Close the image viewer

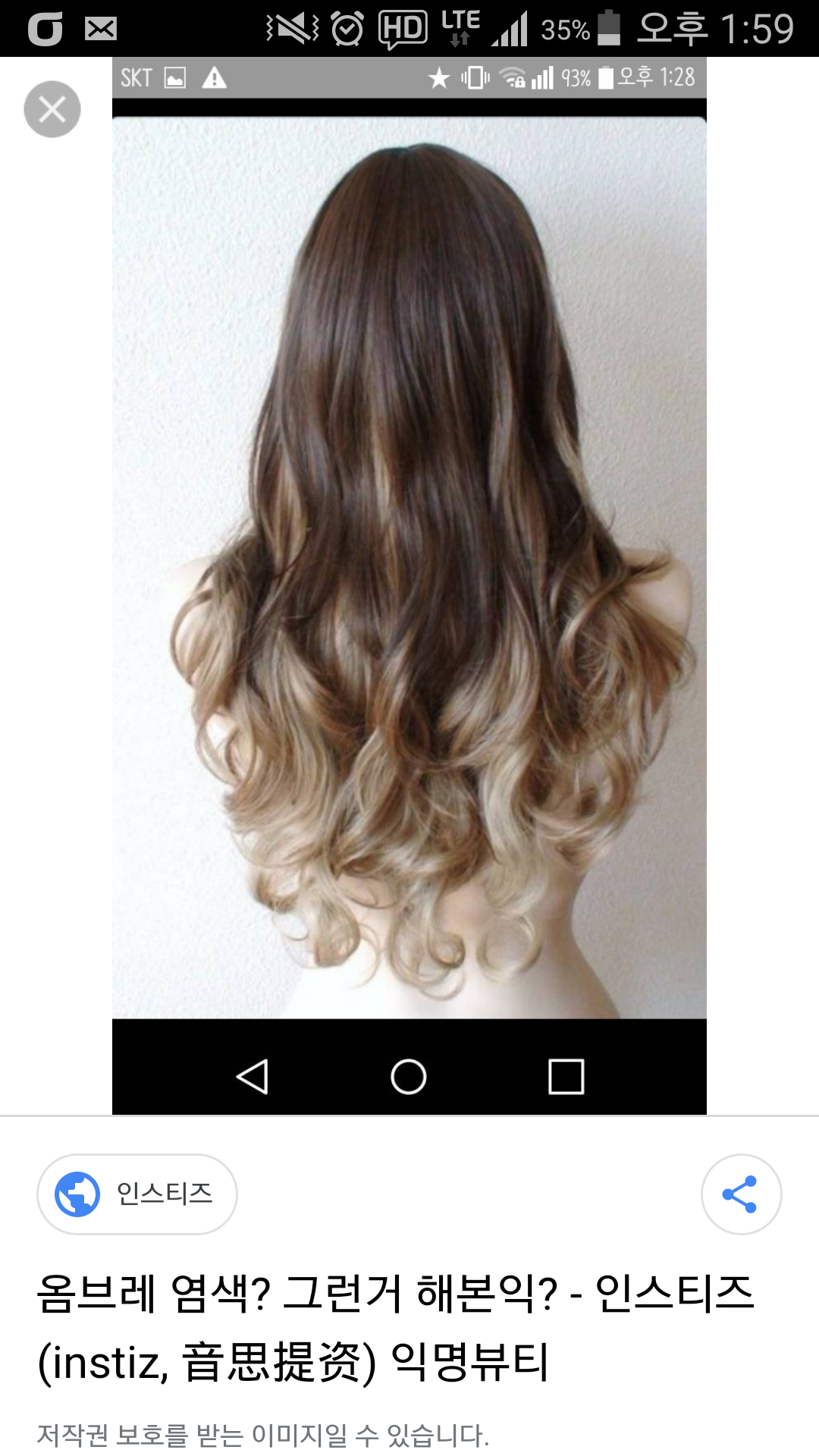tap(52, 109)
